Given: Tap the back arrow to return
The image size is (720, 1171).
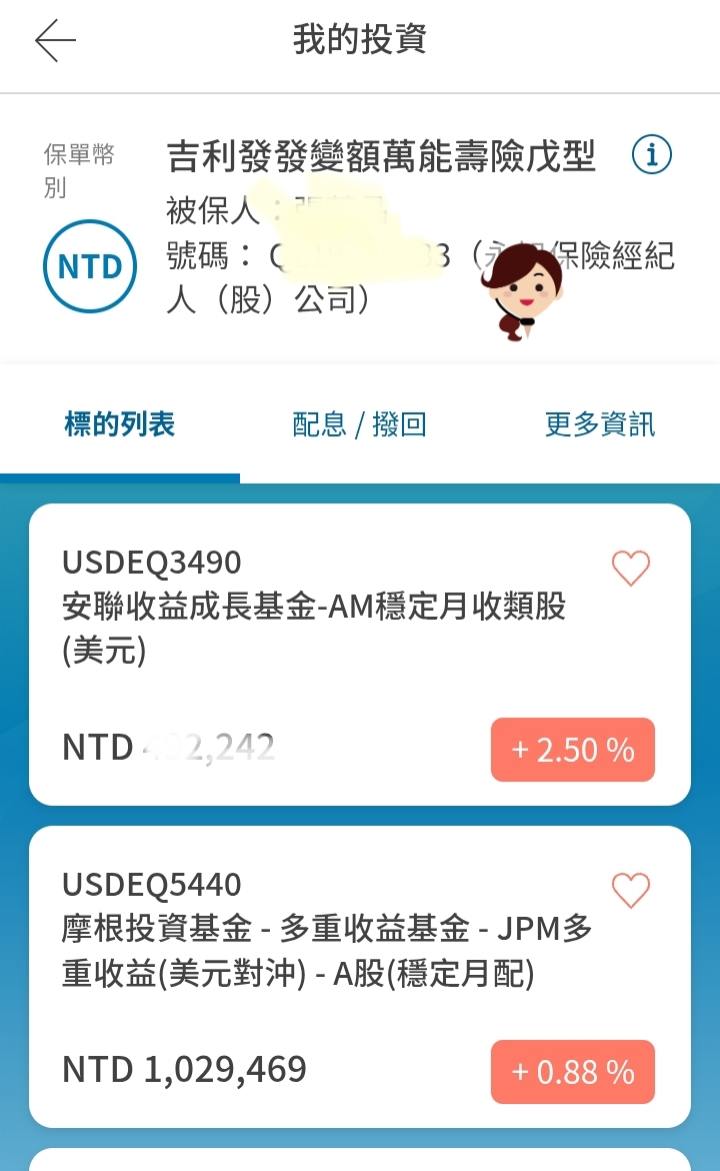Looking at the screenshot, I should click(x=57, y=39).
